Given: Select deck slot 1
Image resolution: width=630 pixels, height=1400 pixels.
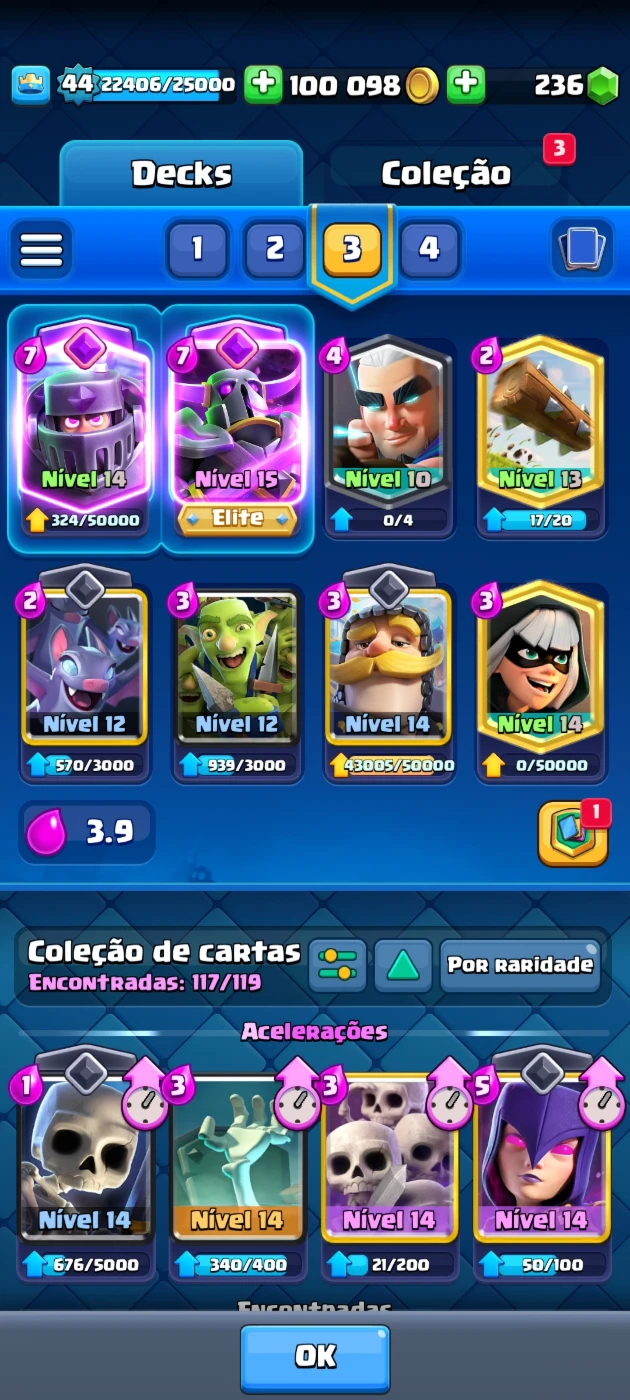Looking at the screenshot, I should pos(197,248).
